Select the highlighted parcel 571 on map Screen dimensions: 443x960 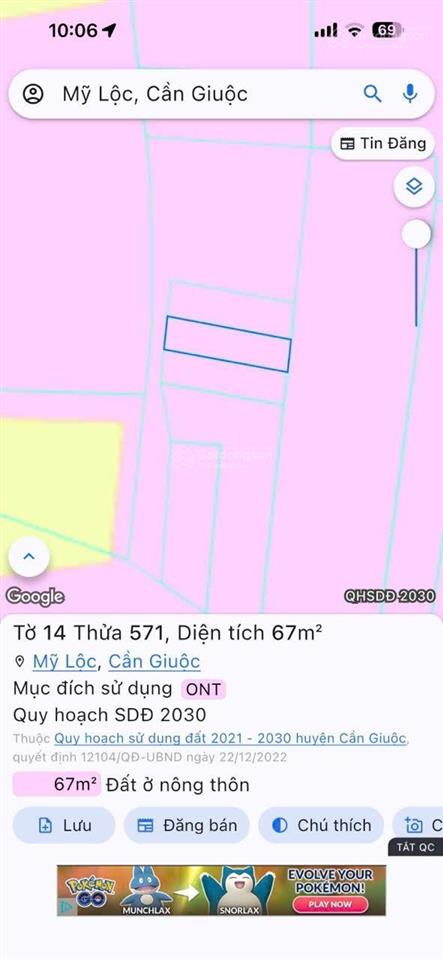[x=227, y=343]
